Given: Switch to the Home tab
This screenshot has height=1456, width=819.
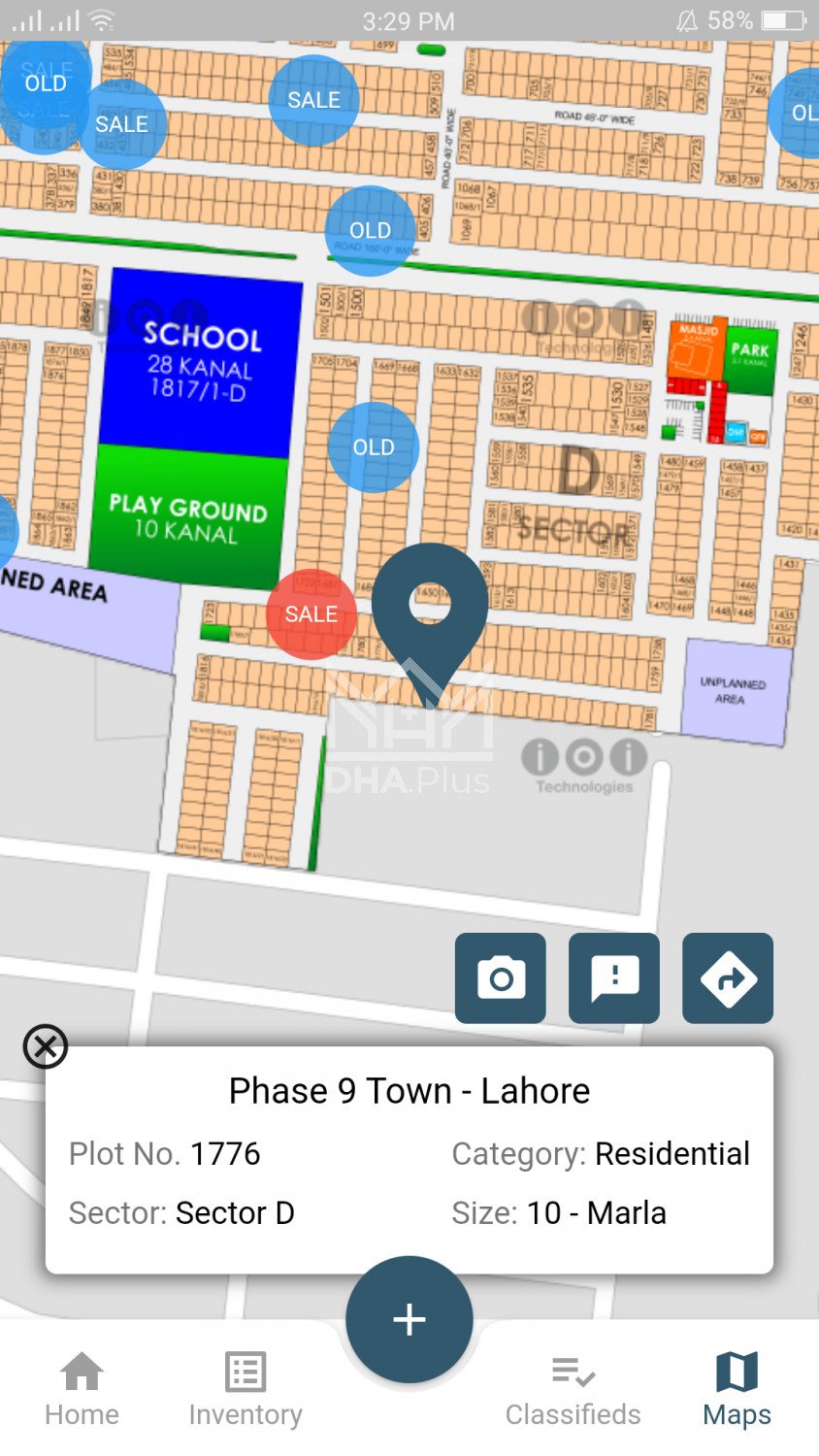Looking at the screenshot, I should 82,1389.
